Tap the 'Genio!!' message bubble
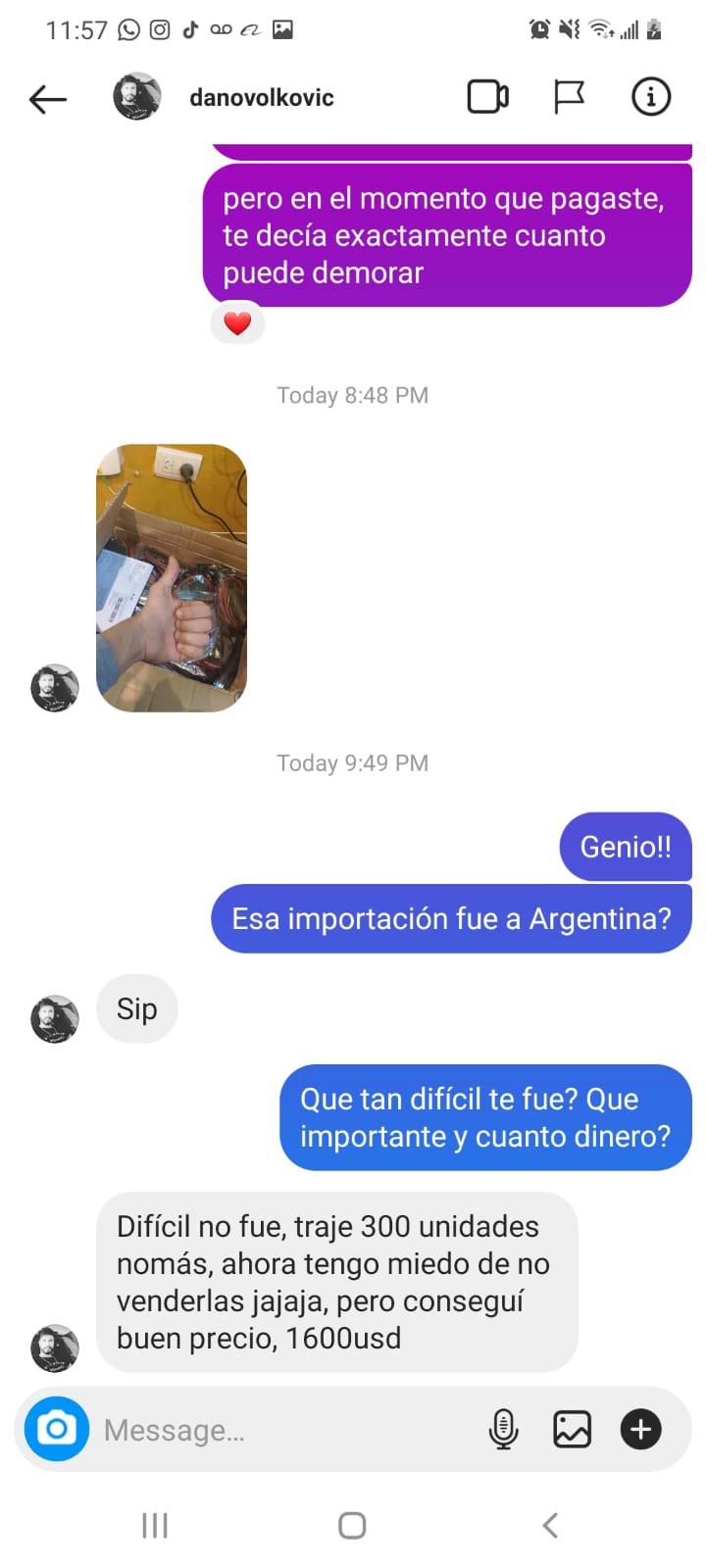 click(625, 846)
